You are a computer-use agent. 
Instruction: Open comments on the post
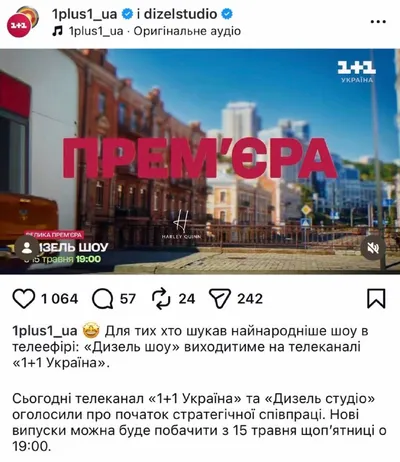click(102, 298)
